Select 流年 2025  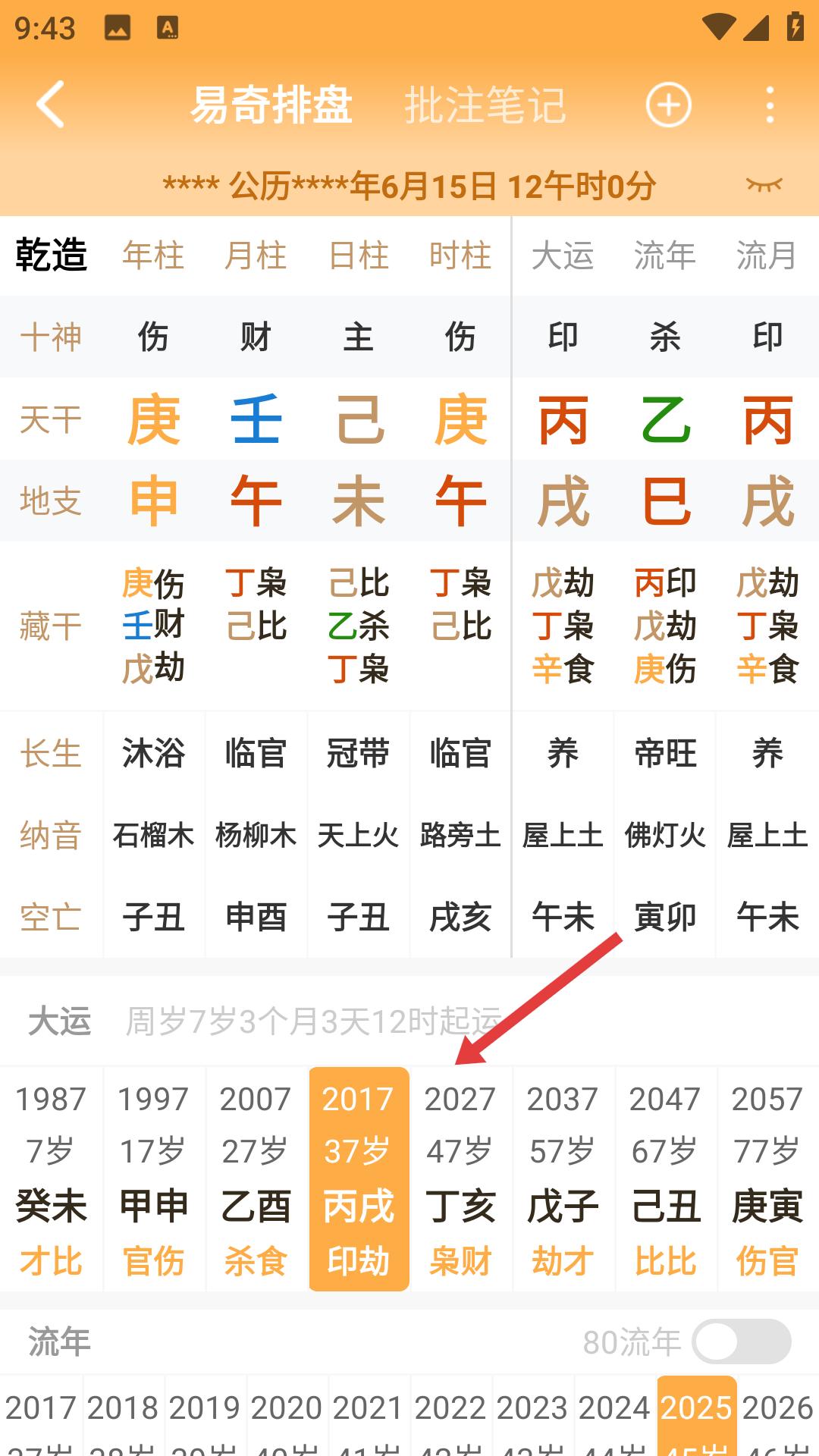click(x=696, y=1415)
